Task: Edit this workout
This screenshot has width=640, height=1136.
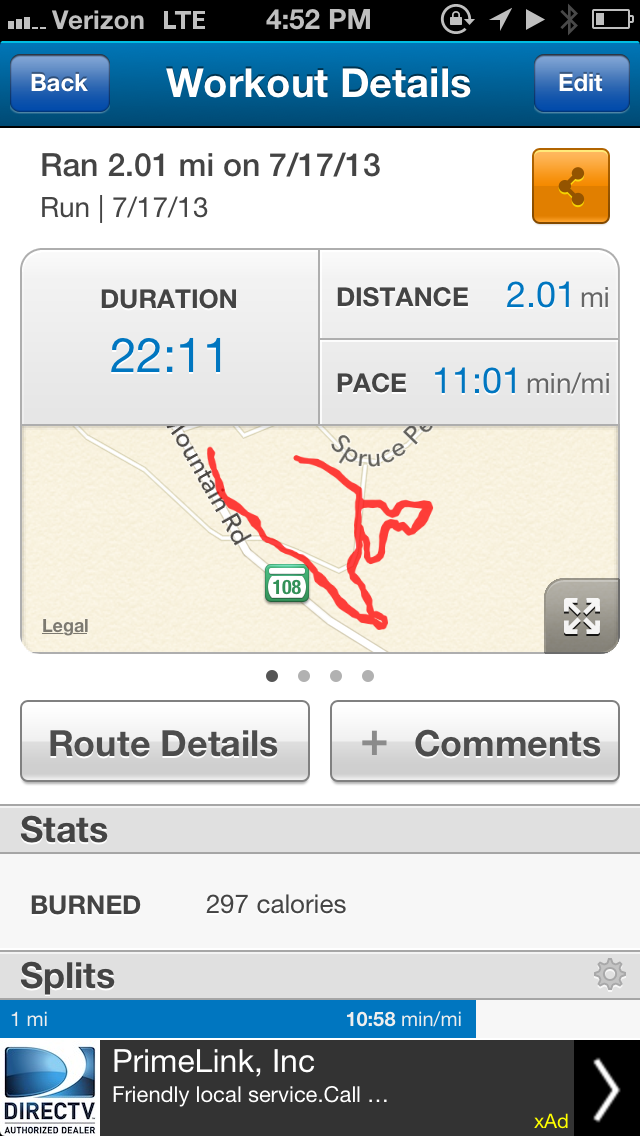Action: [x=580, y=83]
